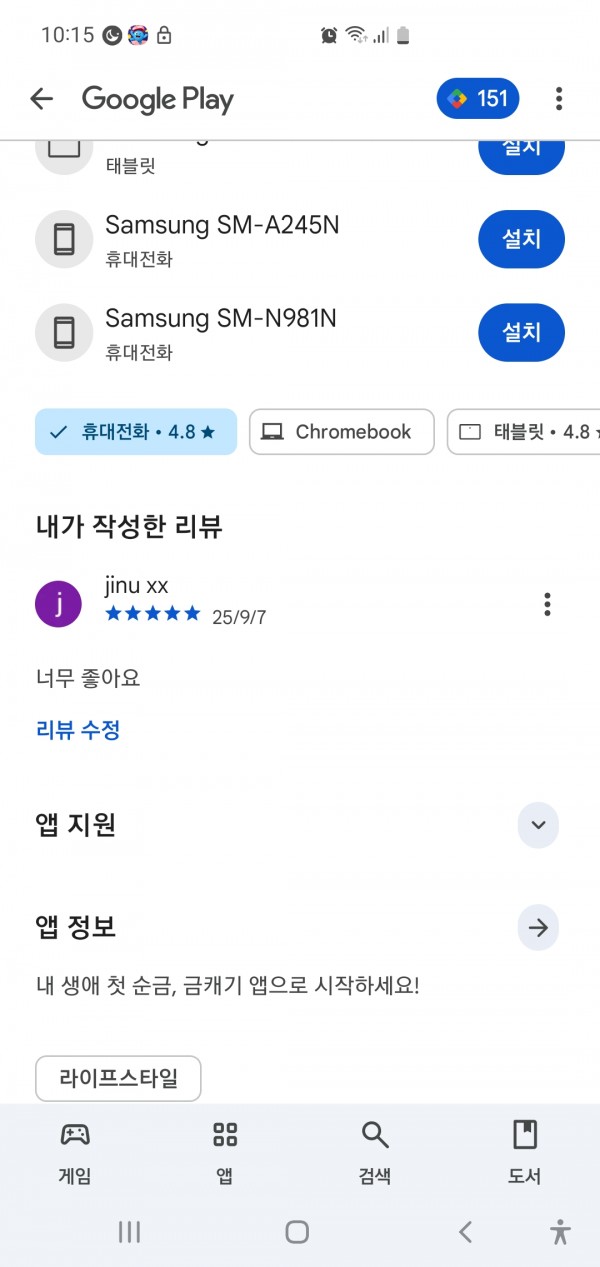Select the Chromebook chip
Screen dimensions: 600x1267
(342, 432)
